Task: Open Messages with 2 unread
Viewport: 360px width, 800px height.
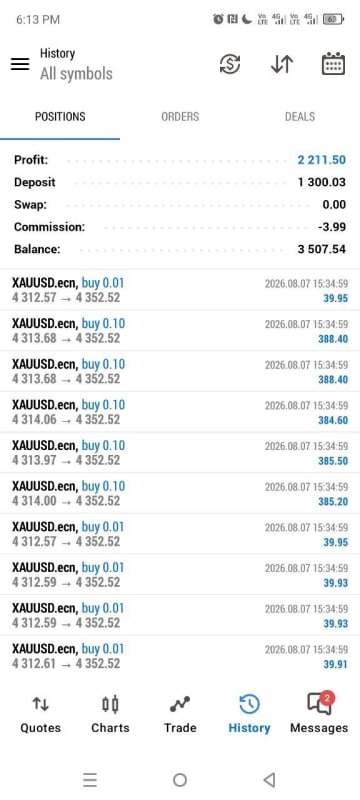Action: [319, 714]
